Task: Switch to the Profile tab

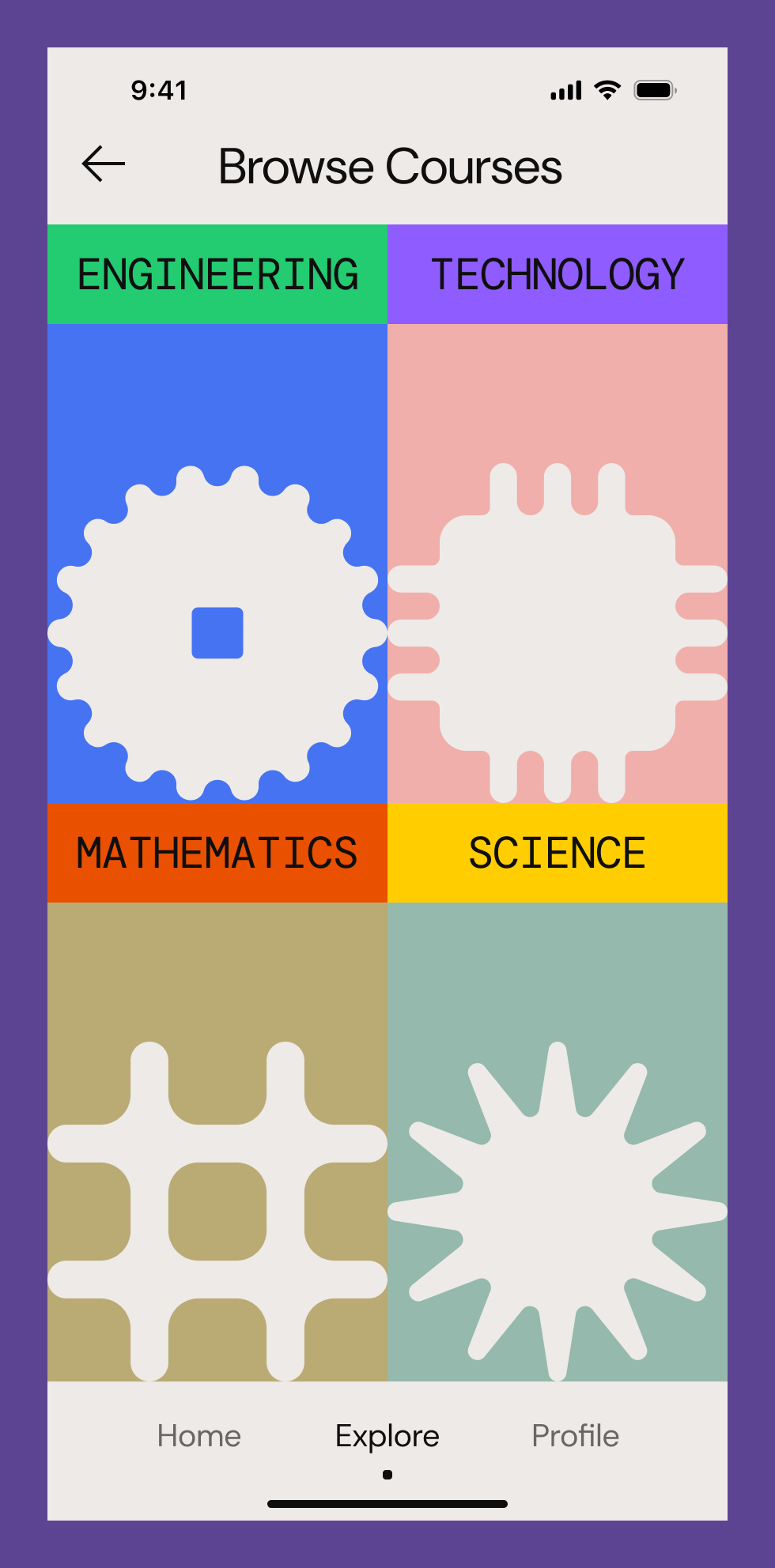Action: [x=575, y=1436]
